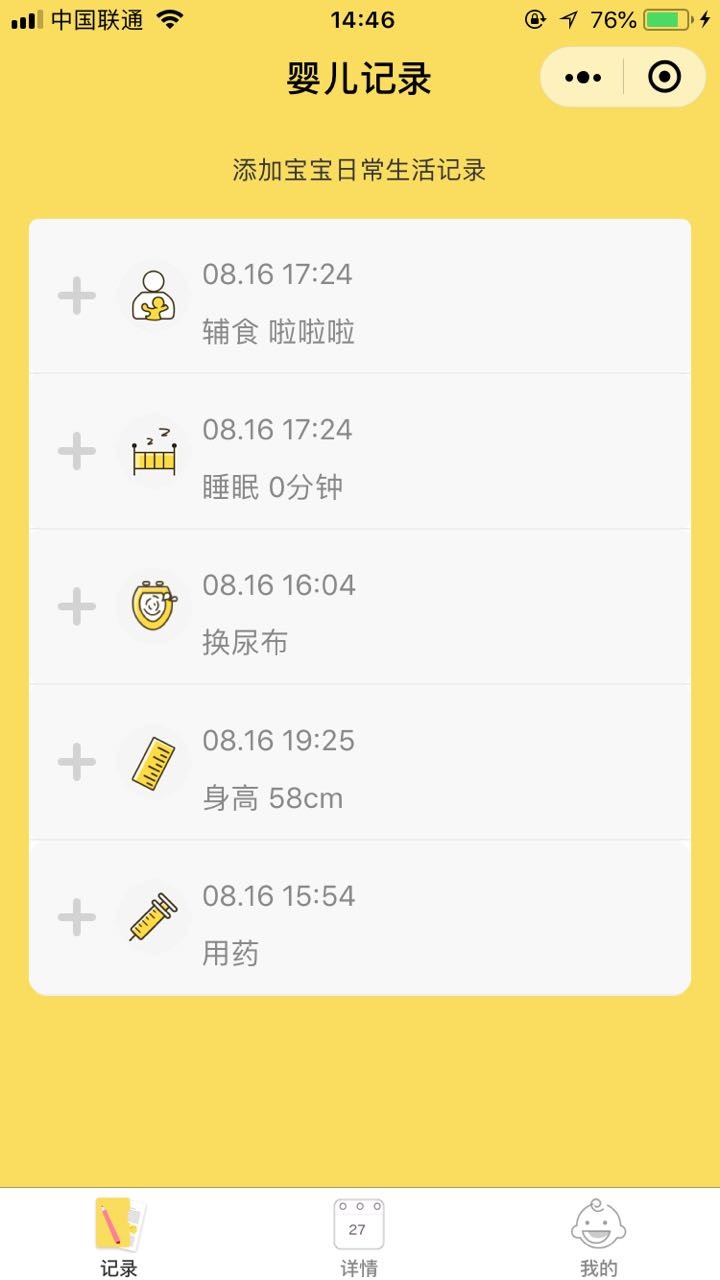The image size is (720, 1280).
Task: Open the mini program more-options menu
Action: click(583, 77)
